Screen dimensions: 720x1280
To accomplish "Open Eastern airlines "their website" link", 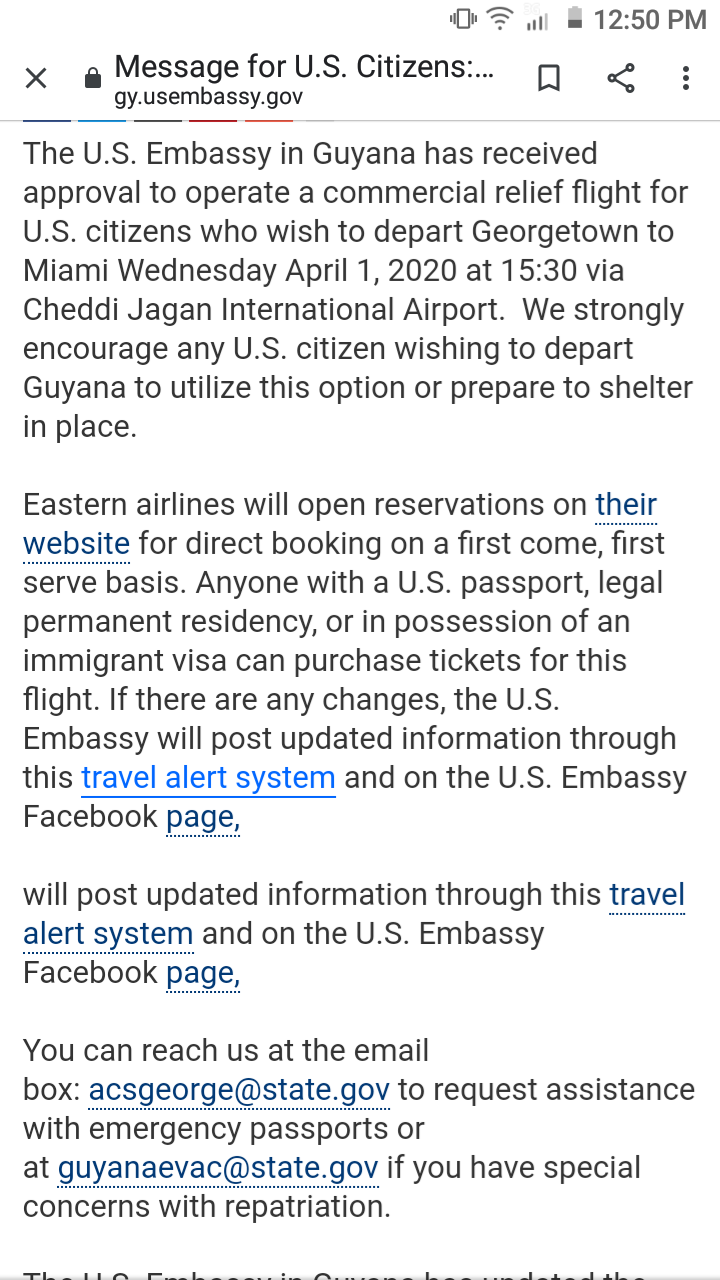I will pos(77,543).
